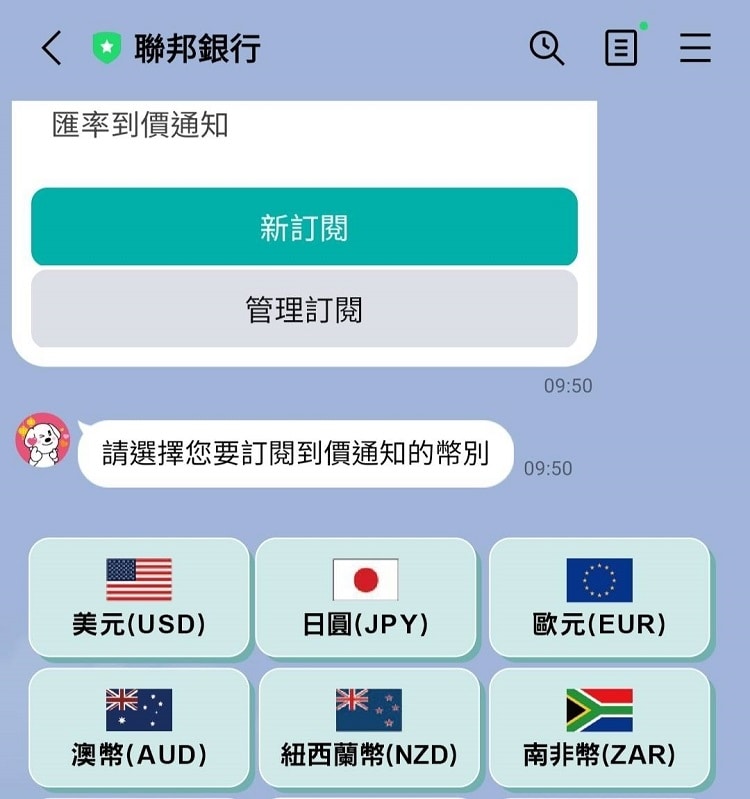750x799 pixels.
Task: Open the hamburger menu
Action: pyautogui.click(x=695, y=48)
